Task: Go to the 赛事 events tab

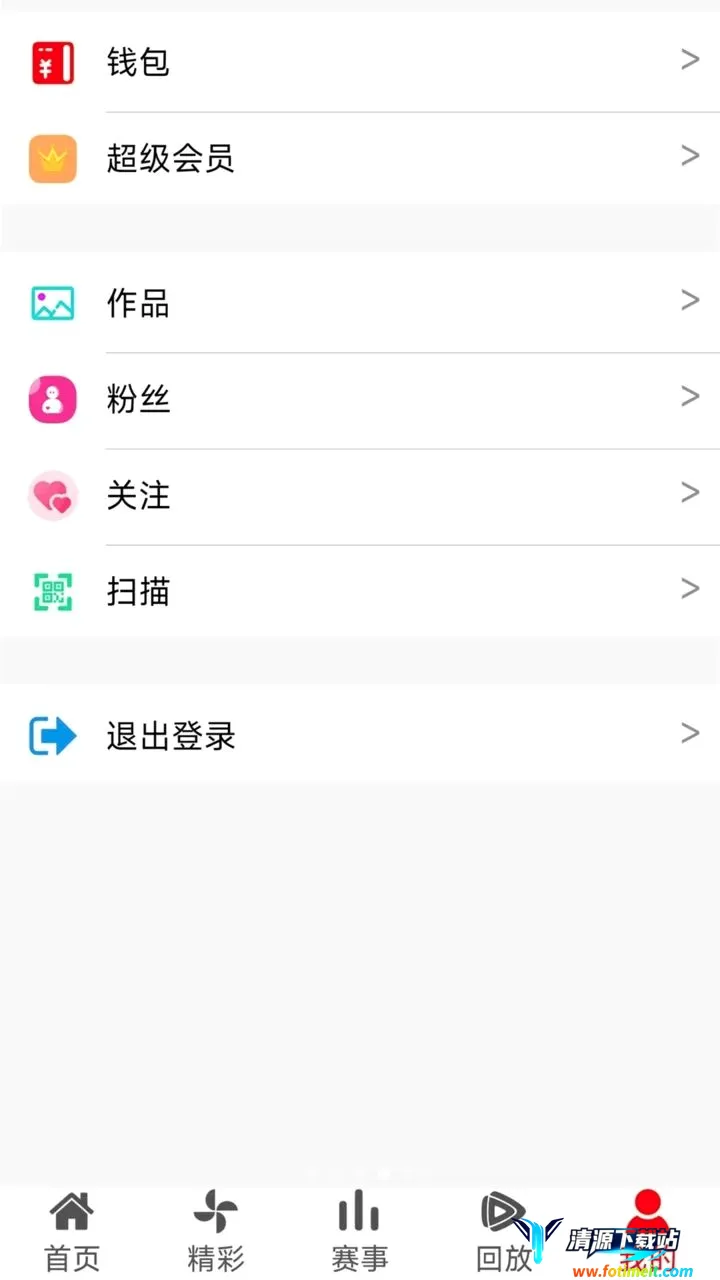Action: coord(360,1232)
